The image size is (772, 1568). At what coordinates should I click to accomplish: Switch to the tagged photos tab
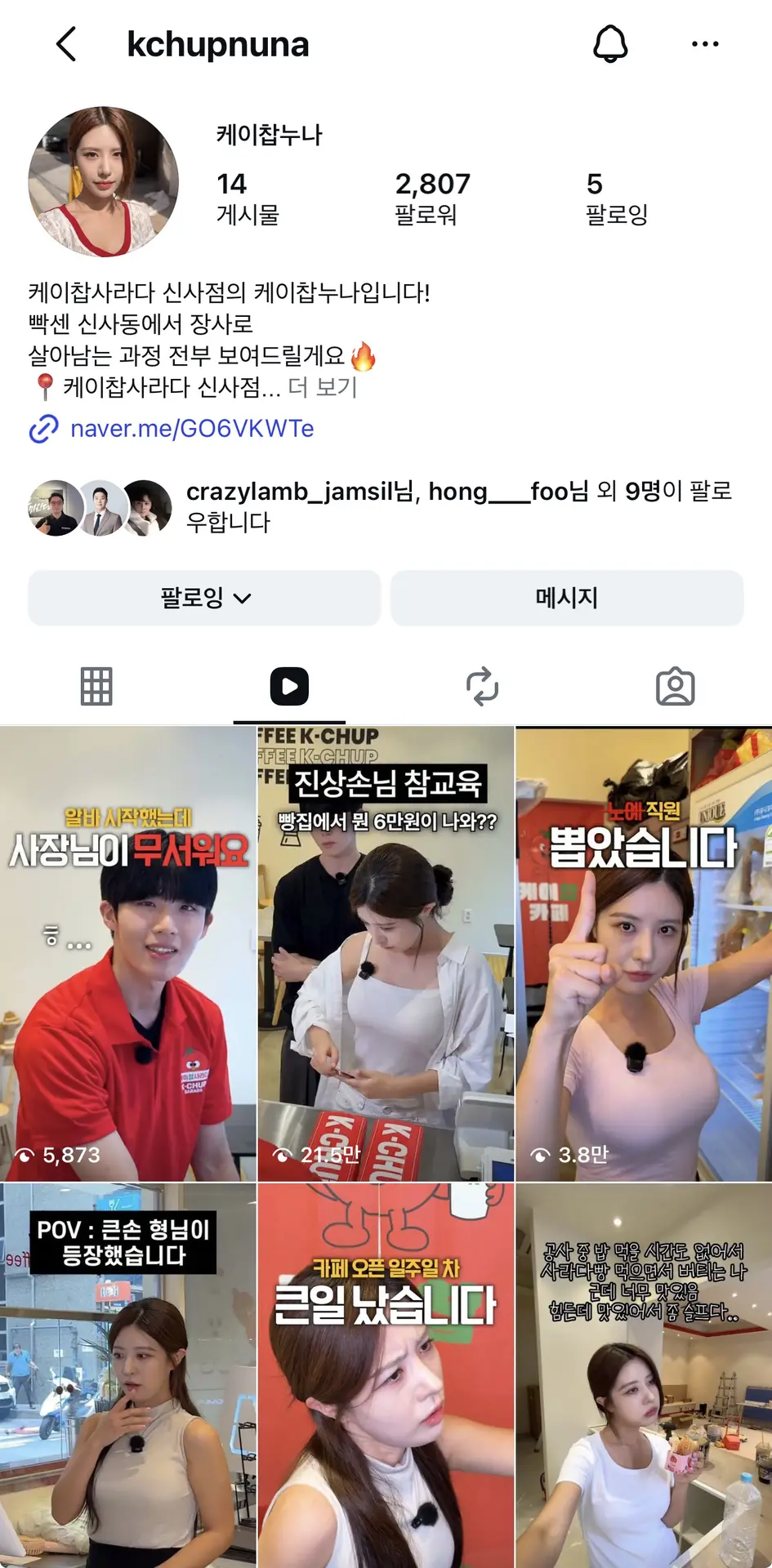tap(676, 686)
